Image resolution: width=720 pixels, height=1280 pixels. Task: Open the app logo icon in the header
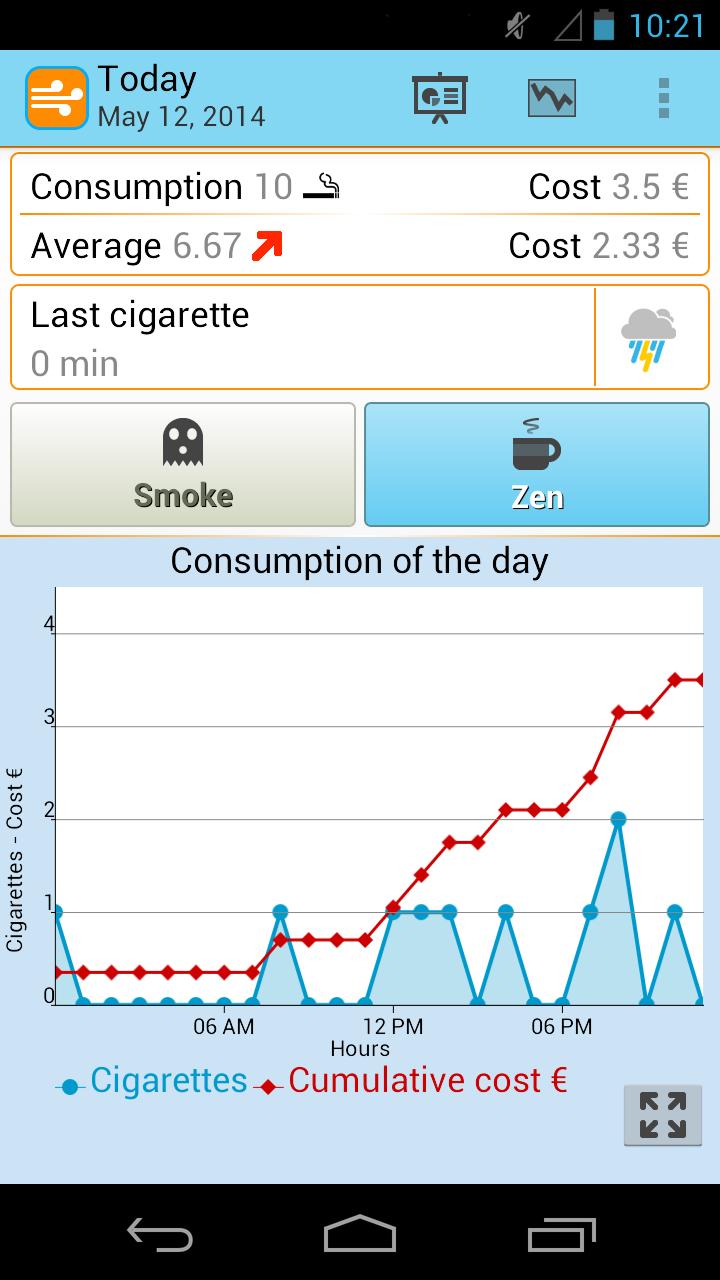(56, 97)
